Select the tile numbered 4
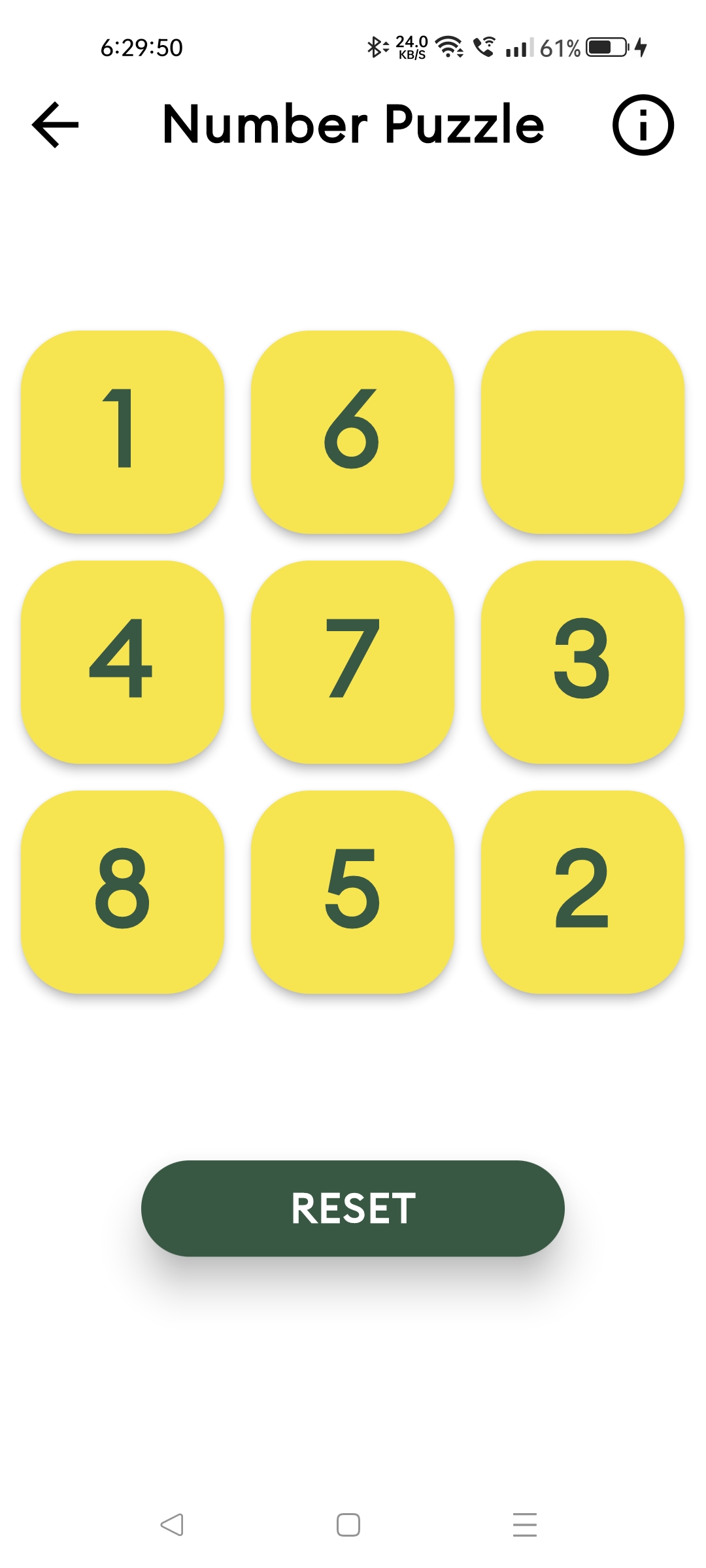The image size is (706, 1568). (122, 662)
